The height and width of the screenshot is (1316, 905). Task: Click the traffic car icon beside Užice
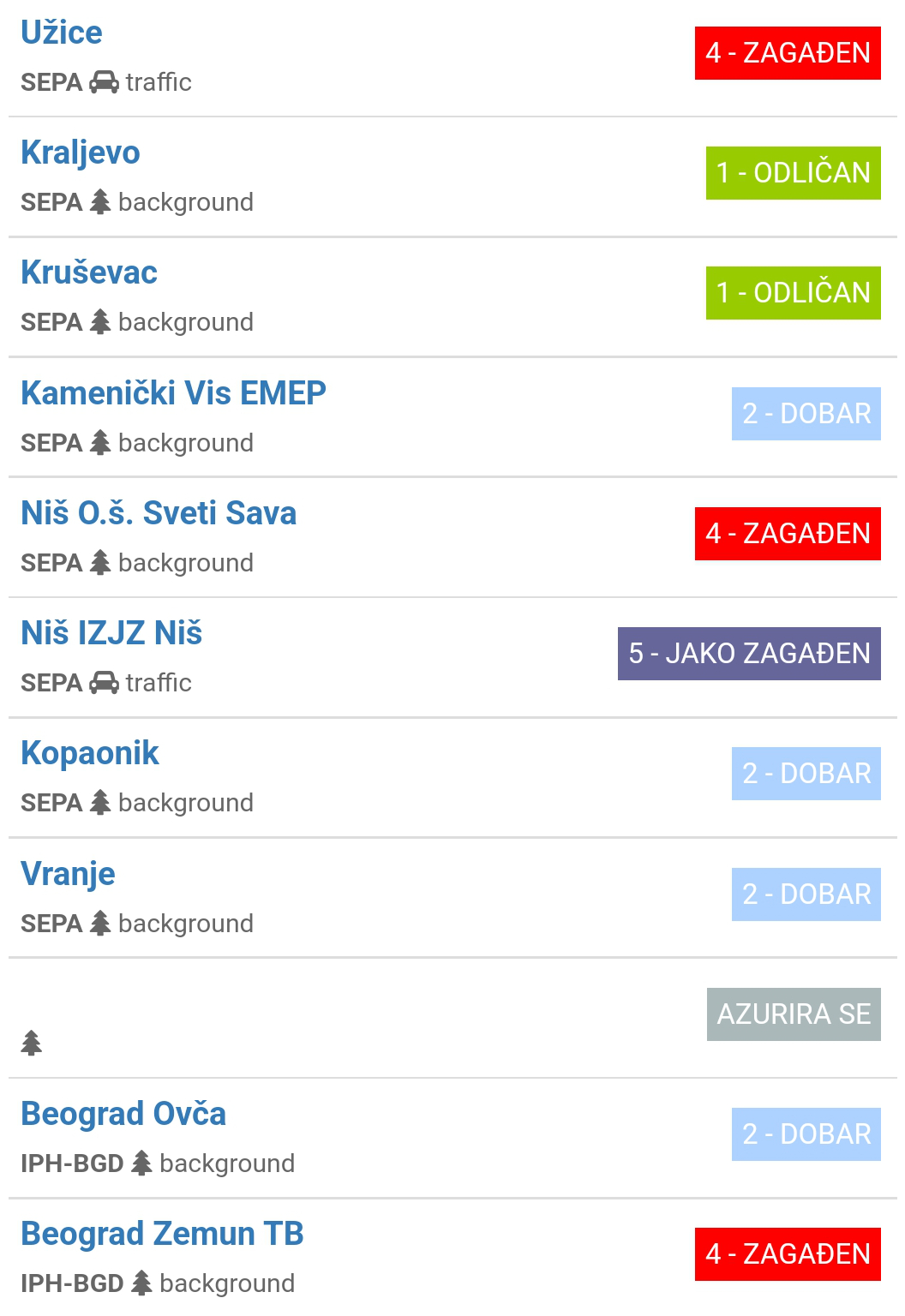point(103,82)
